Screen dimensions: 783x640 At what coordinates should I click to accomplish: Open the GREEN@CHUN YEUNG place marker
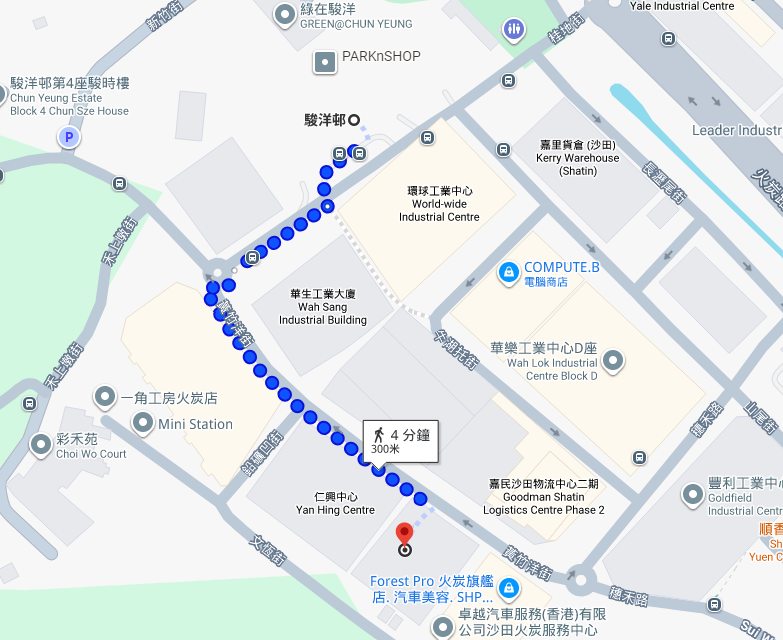pos(285,14)
